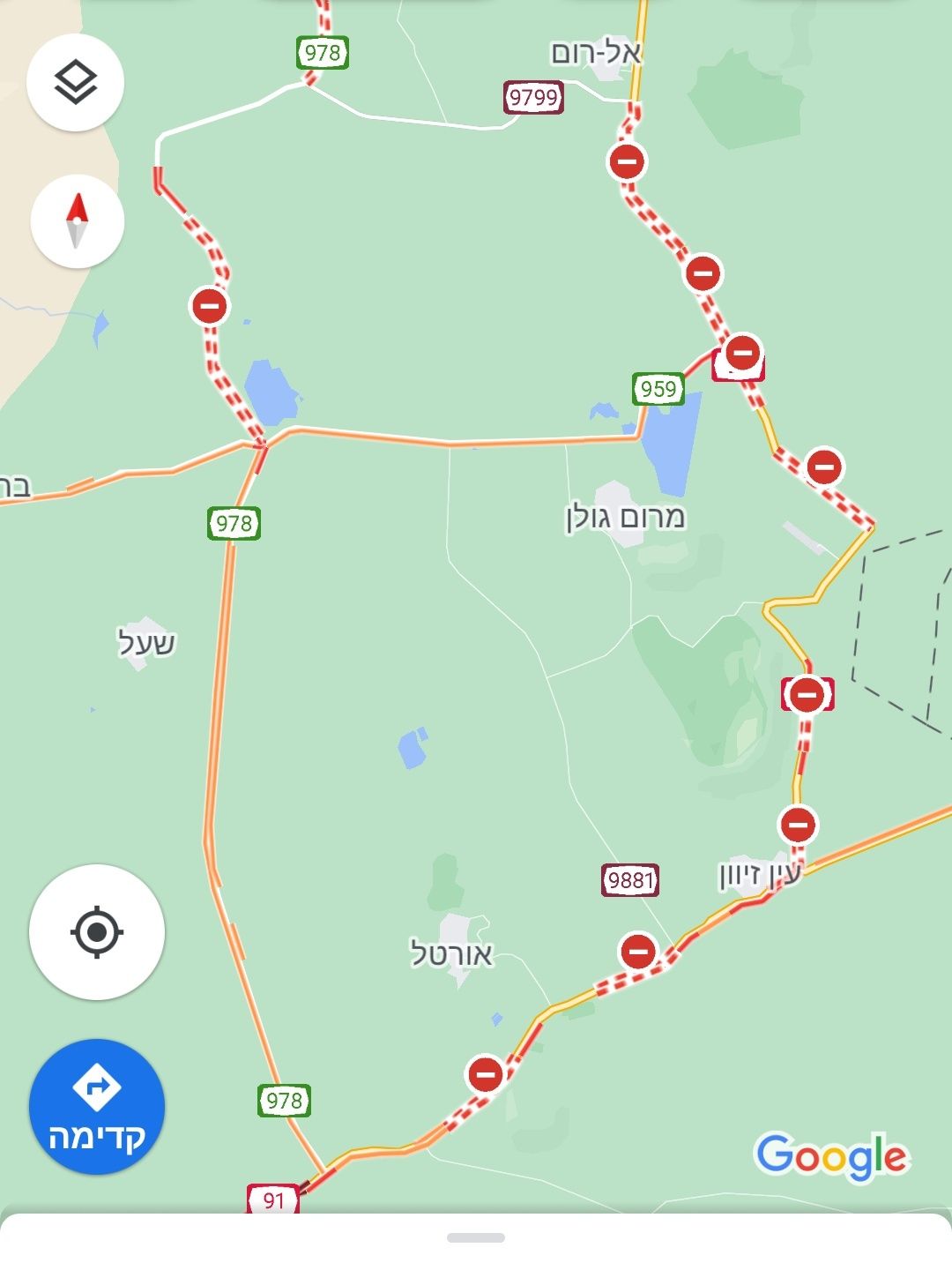Center the map on my location
952x1270 pixels.
tap(97, 932)
